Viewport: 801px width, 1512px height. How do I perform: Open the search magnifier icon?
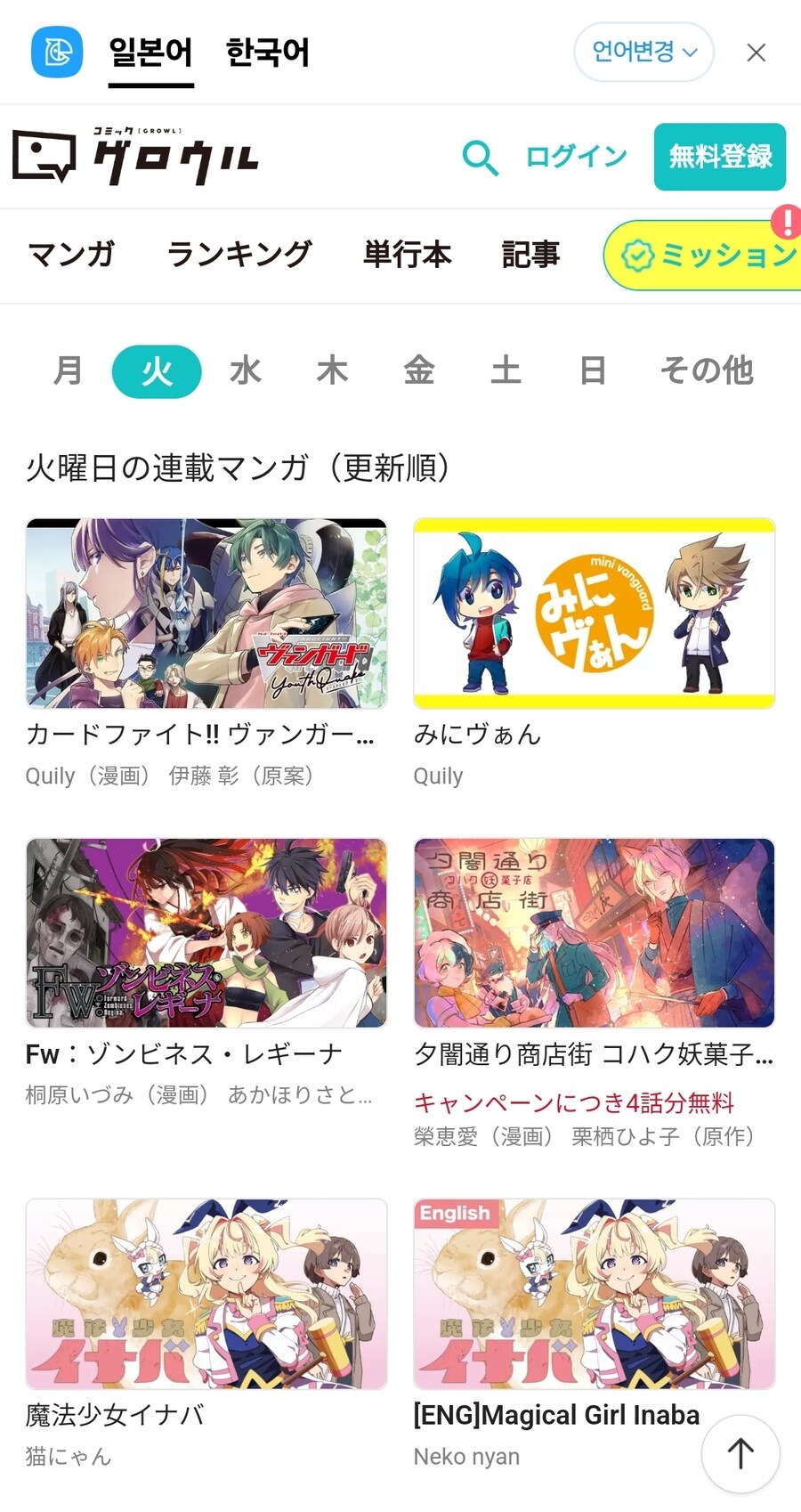coord(480,158)
